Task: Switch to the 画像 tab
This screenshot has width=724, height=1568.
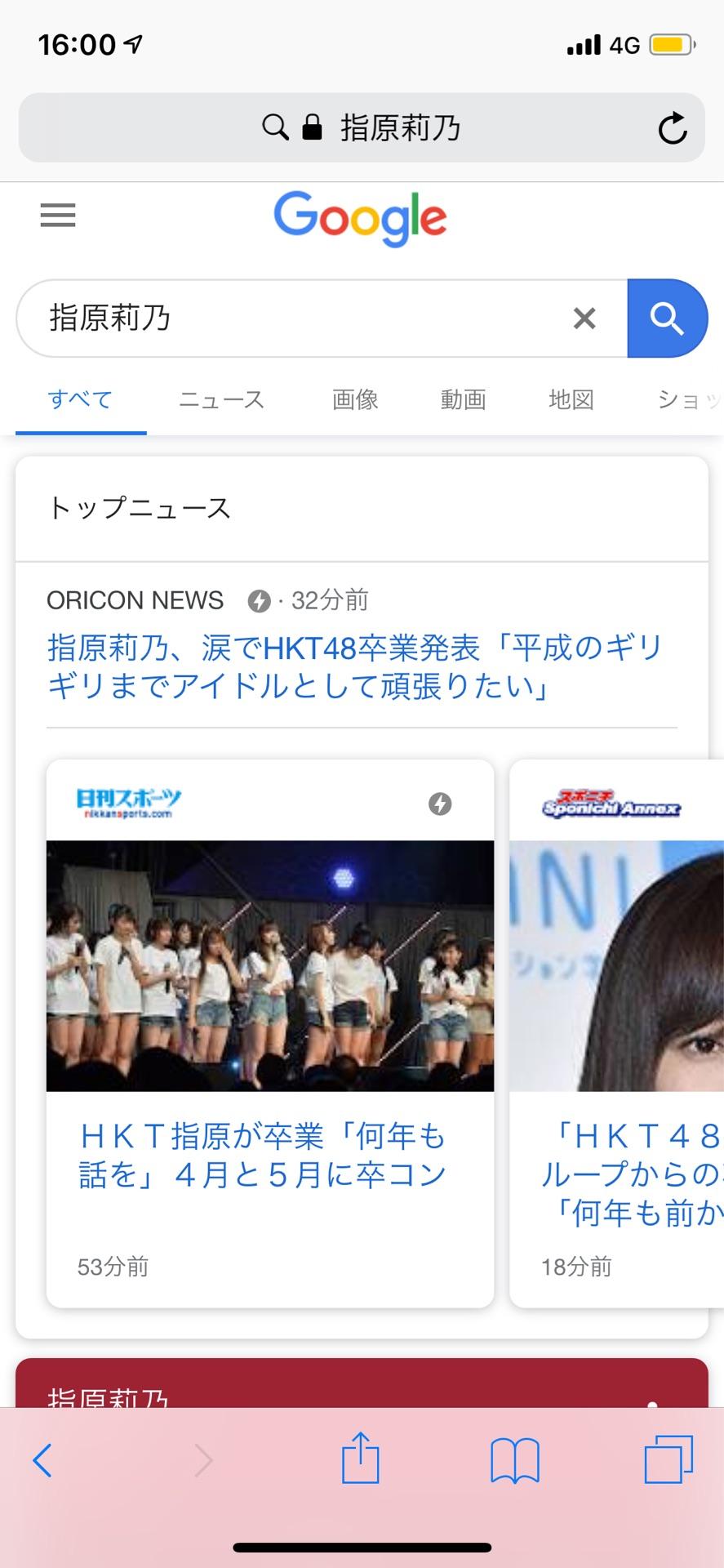Action: [355, 399]
